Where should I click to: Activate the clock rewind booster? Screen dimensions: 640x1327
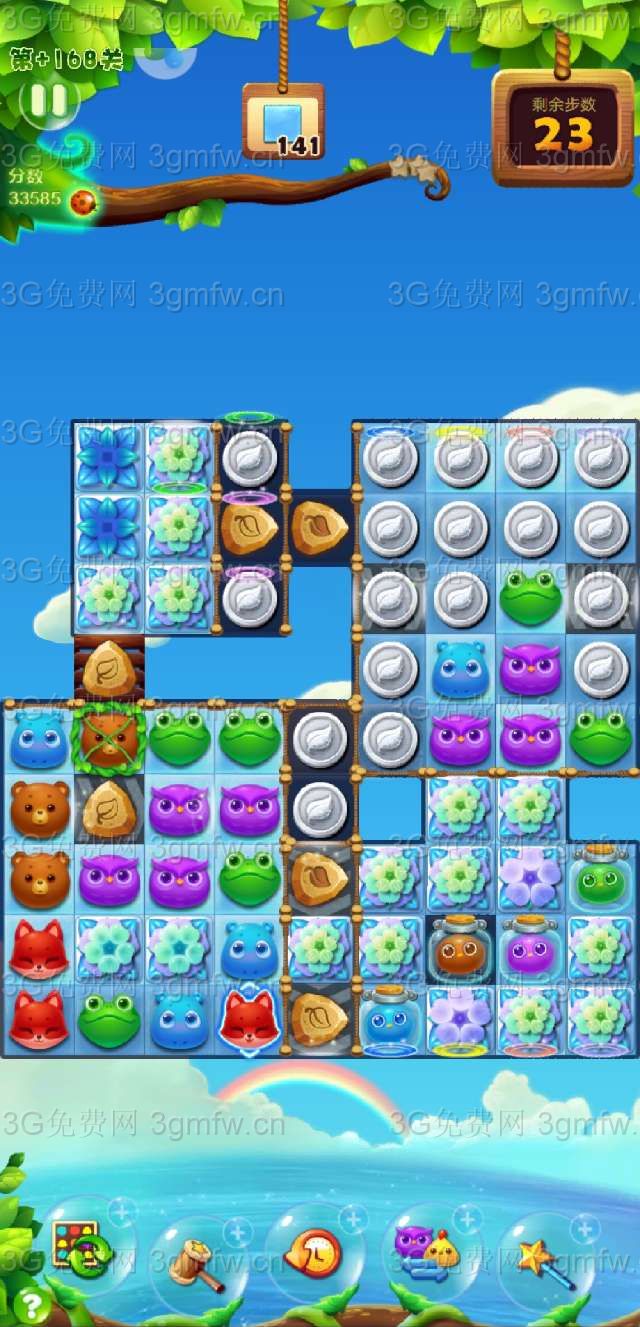tap(313, 1252)
